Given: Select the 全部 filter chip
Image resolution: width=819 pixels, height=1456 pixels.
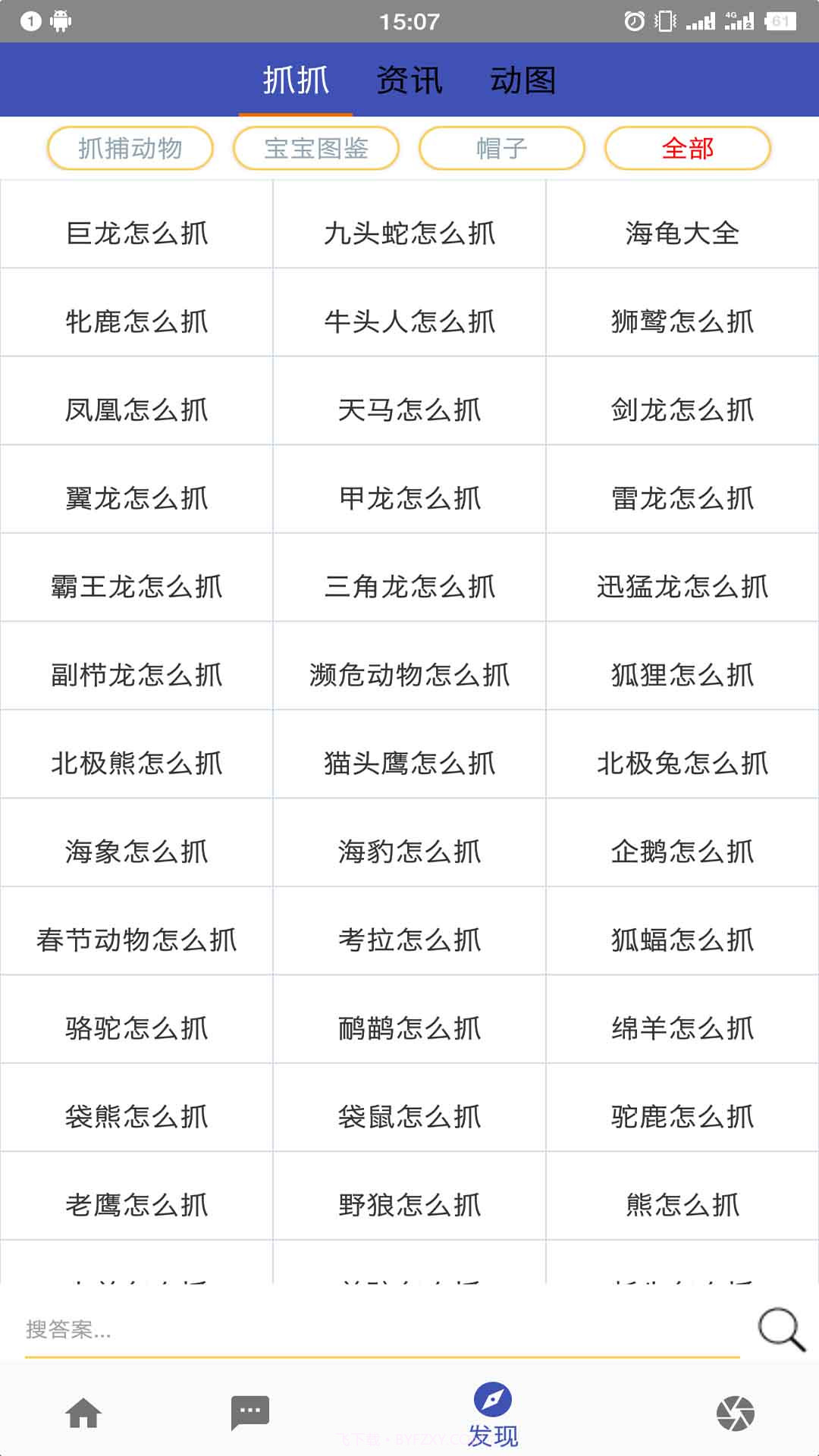Looking at the screenshot, I should 688,148.
